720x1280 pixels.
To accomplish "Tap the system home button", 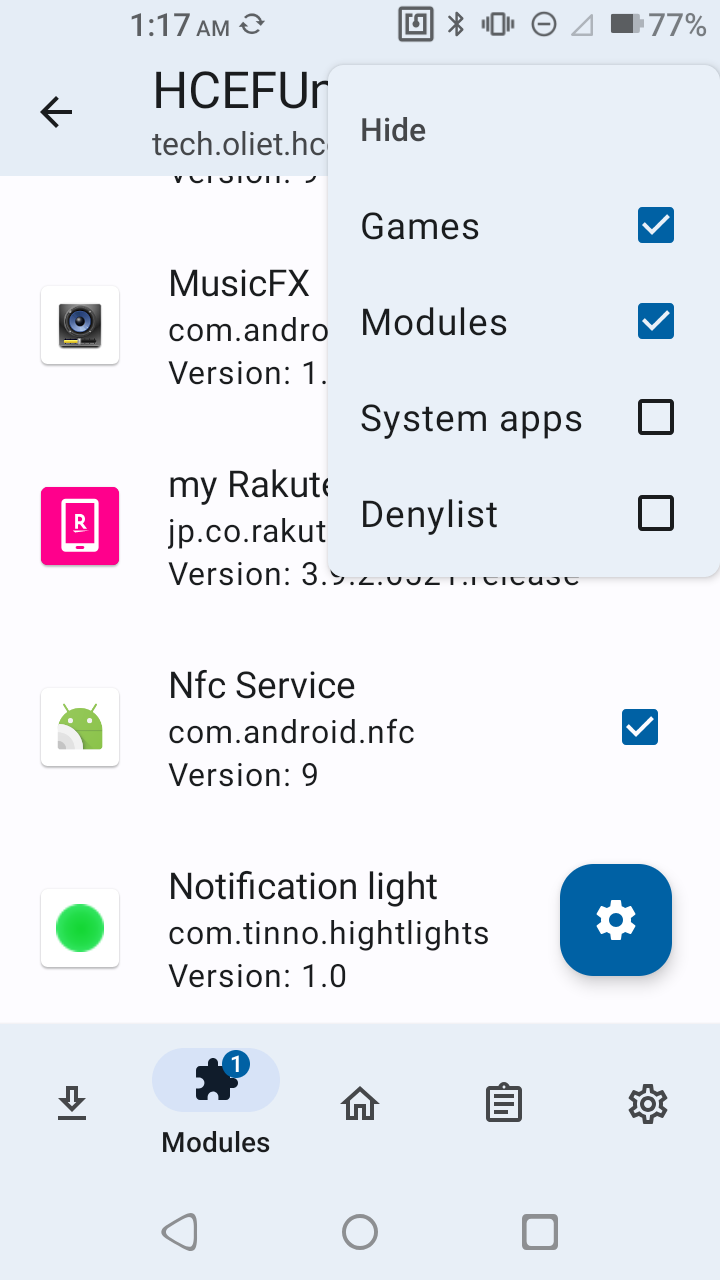I will click(x=360, y=1232).
